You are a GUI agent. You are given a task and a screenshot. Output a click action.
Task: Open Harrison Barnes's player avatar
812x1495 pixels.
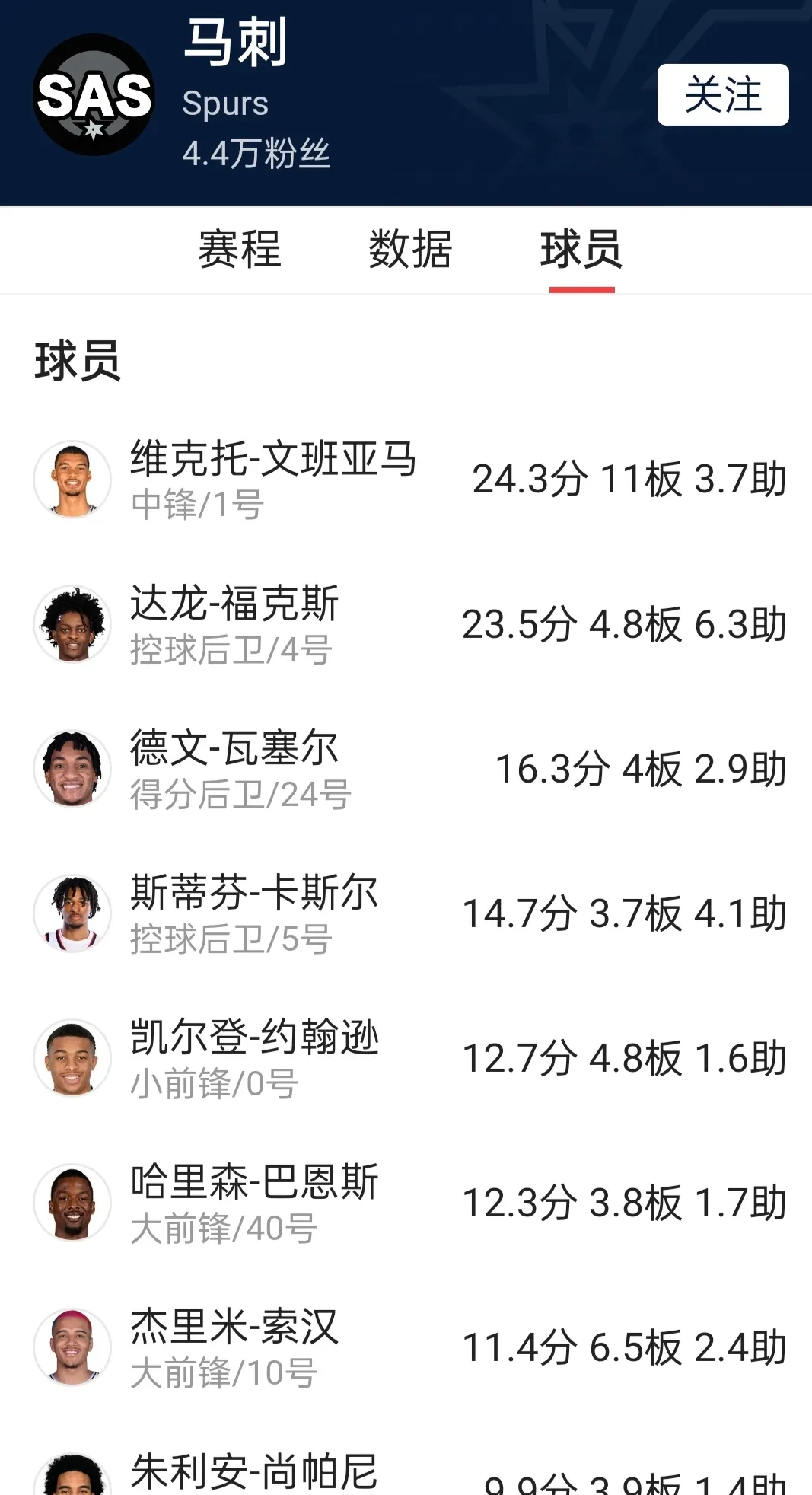72,1203
